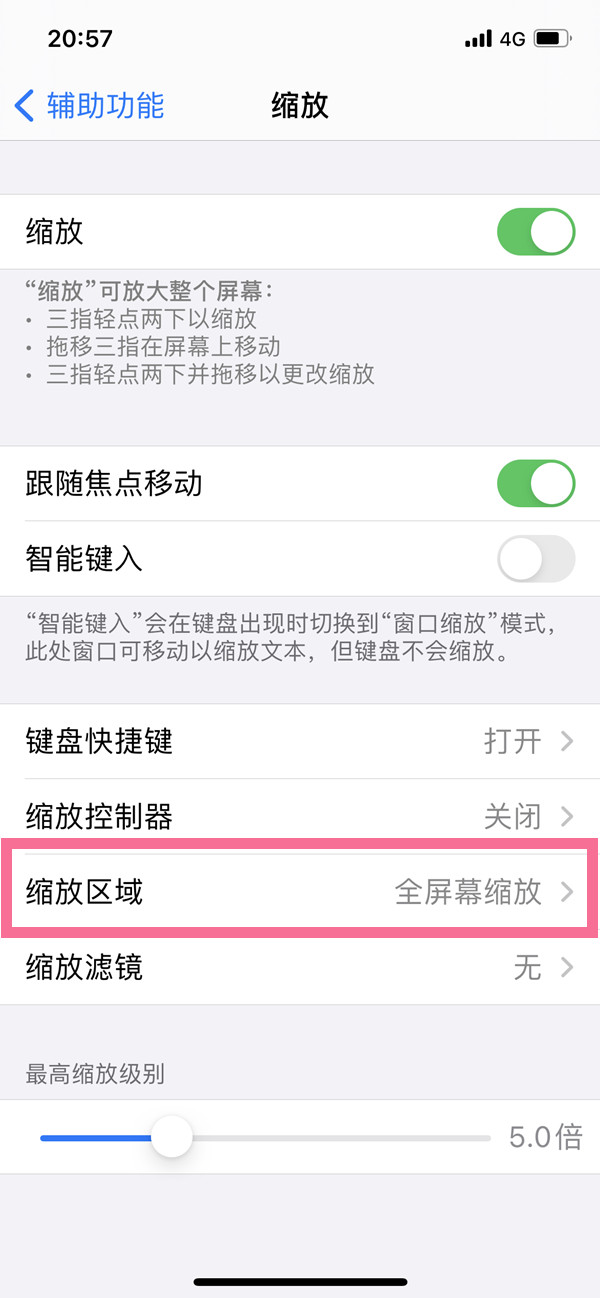Turn off the 缩放 switch

point(535,233)
